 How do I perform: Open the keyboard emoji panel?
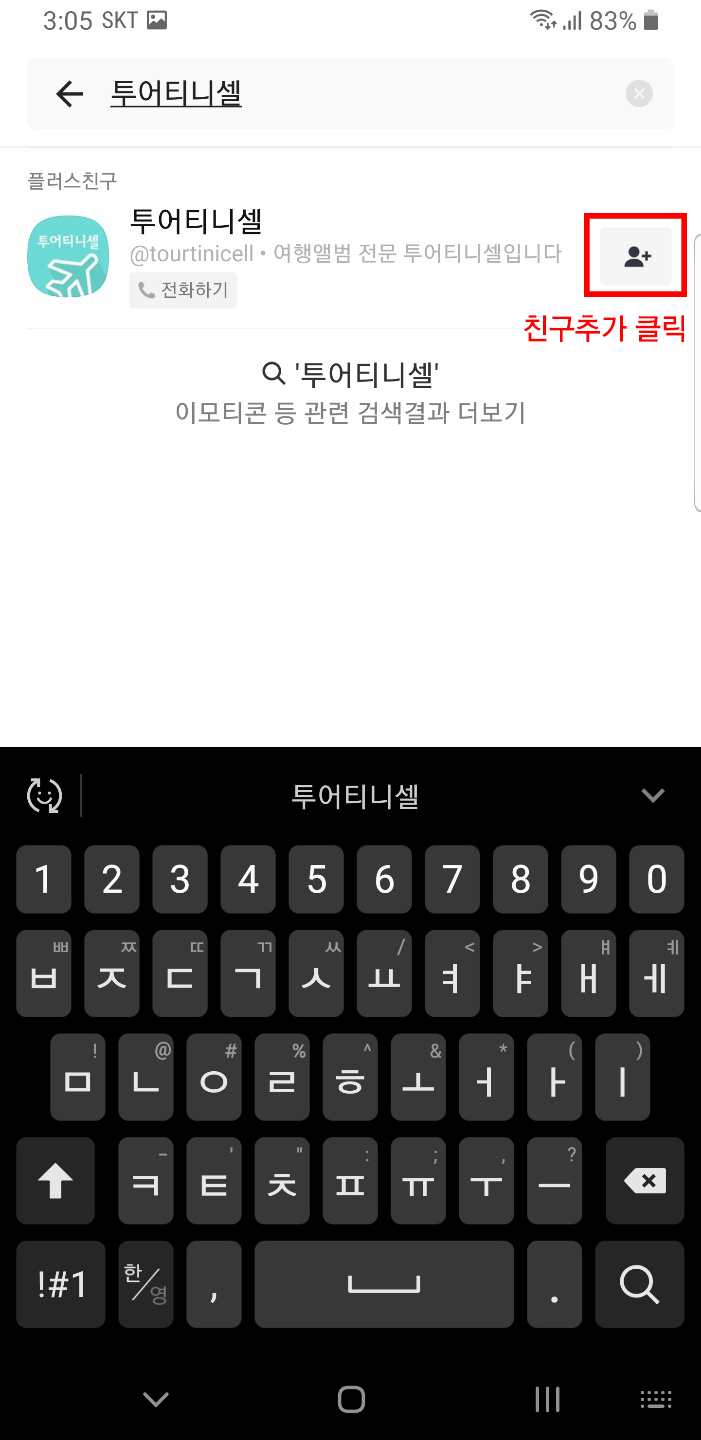(44, 796)
